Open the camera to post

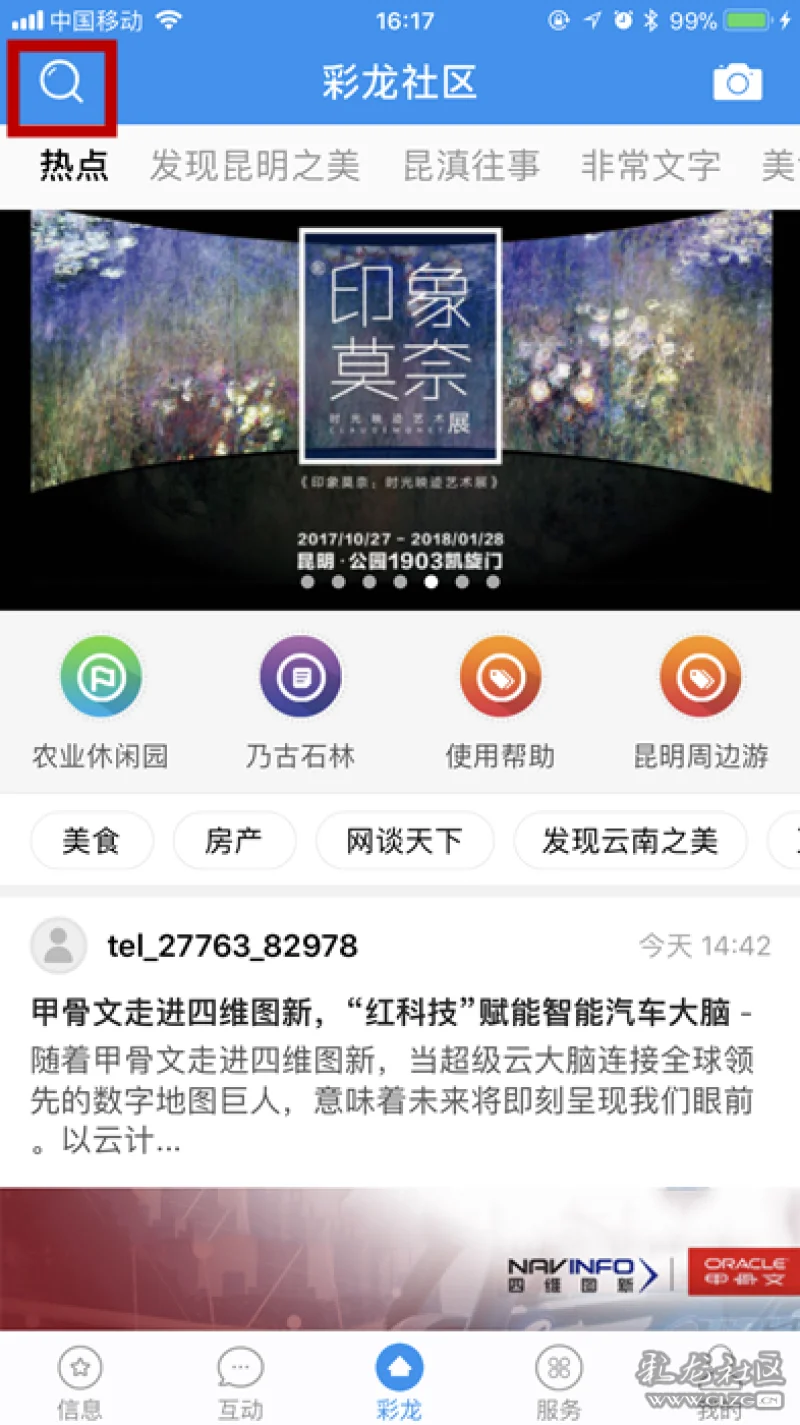737,82
